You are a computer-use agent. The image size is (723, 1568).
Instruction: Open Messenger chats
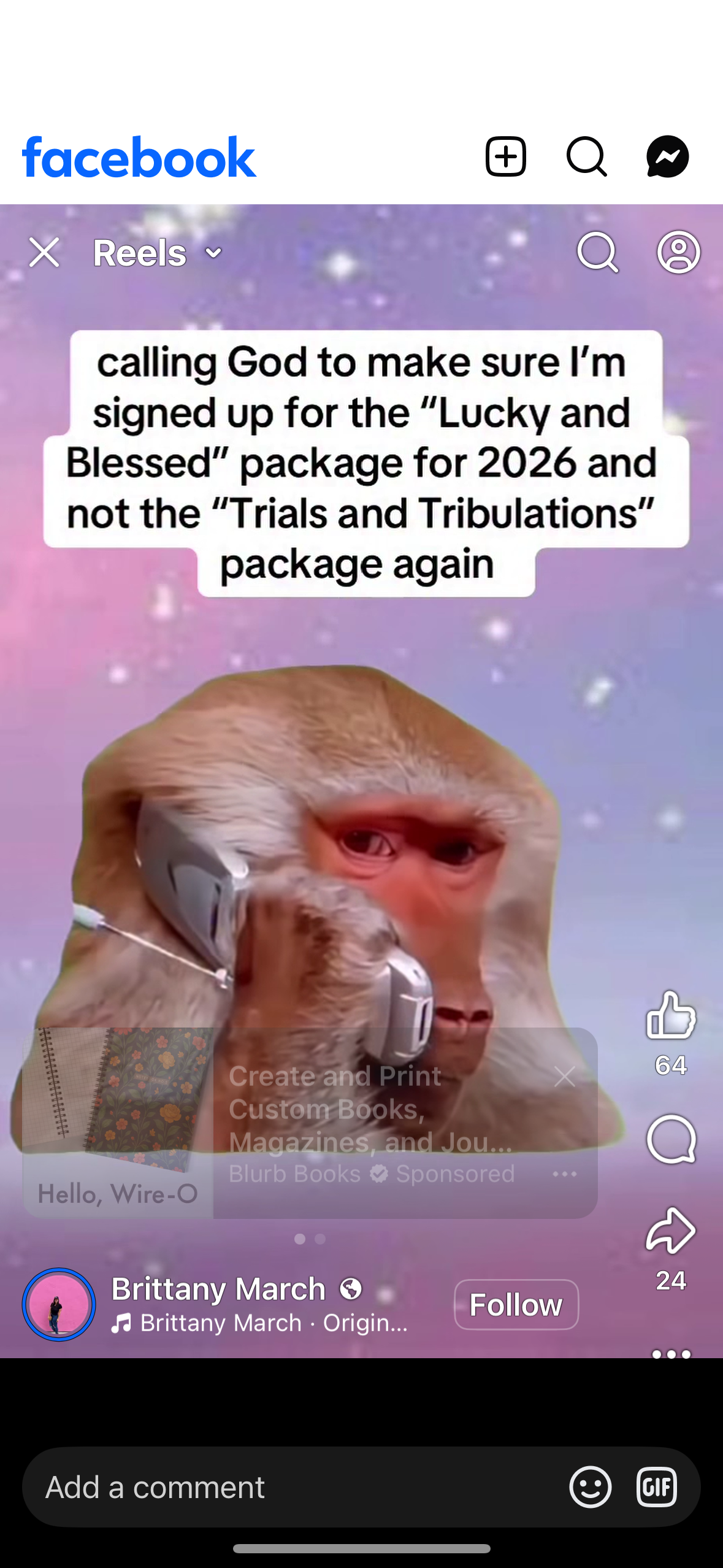[667, 157]
